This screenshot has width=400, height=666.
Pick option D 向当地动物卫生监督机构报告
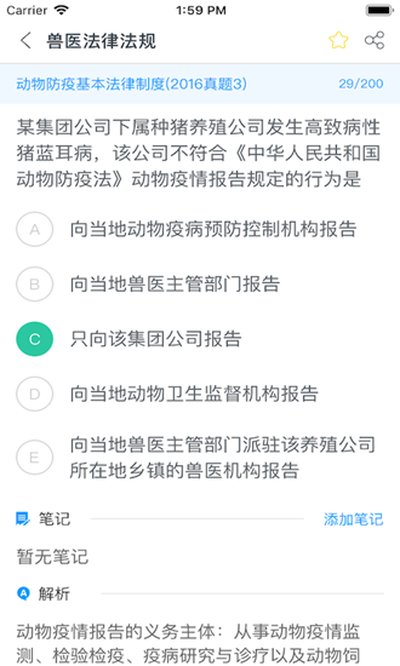pos(200,394)
